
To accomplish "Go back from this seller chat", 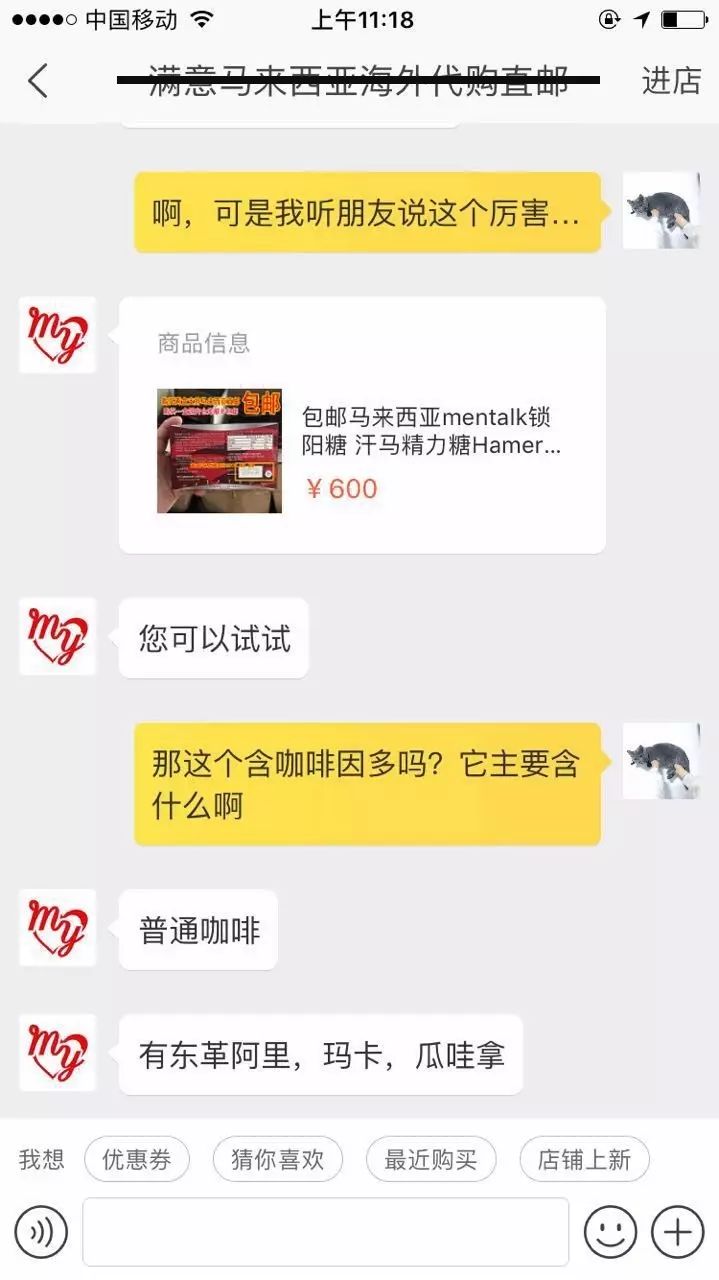I will 38,81.
